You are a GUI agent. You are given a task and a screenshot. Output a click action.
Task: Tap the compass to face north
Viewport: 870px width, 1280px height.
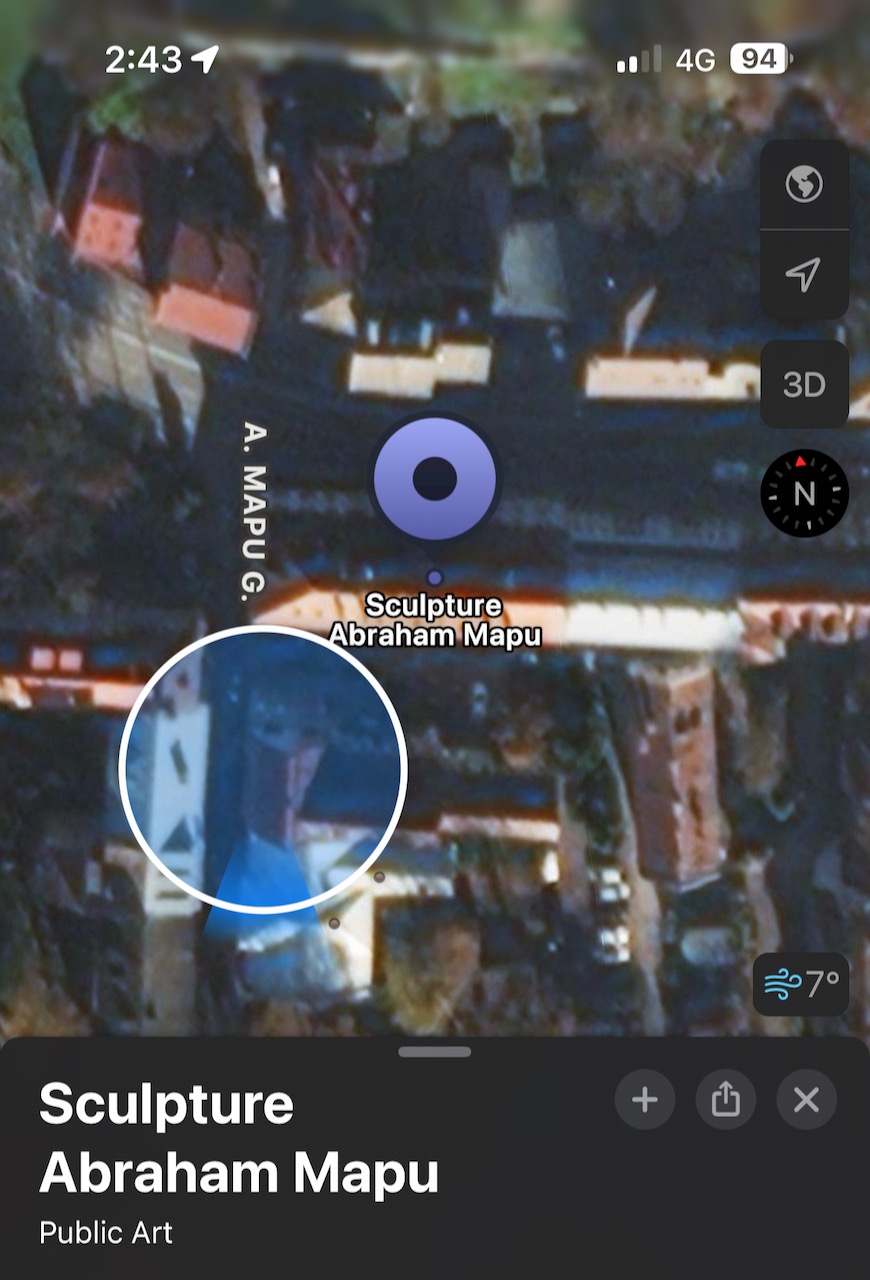click(804, 493)
